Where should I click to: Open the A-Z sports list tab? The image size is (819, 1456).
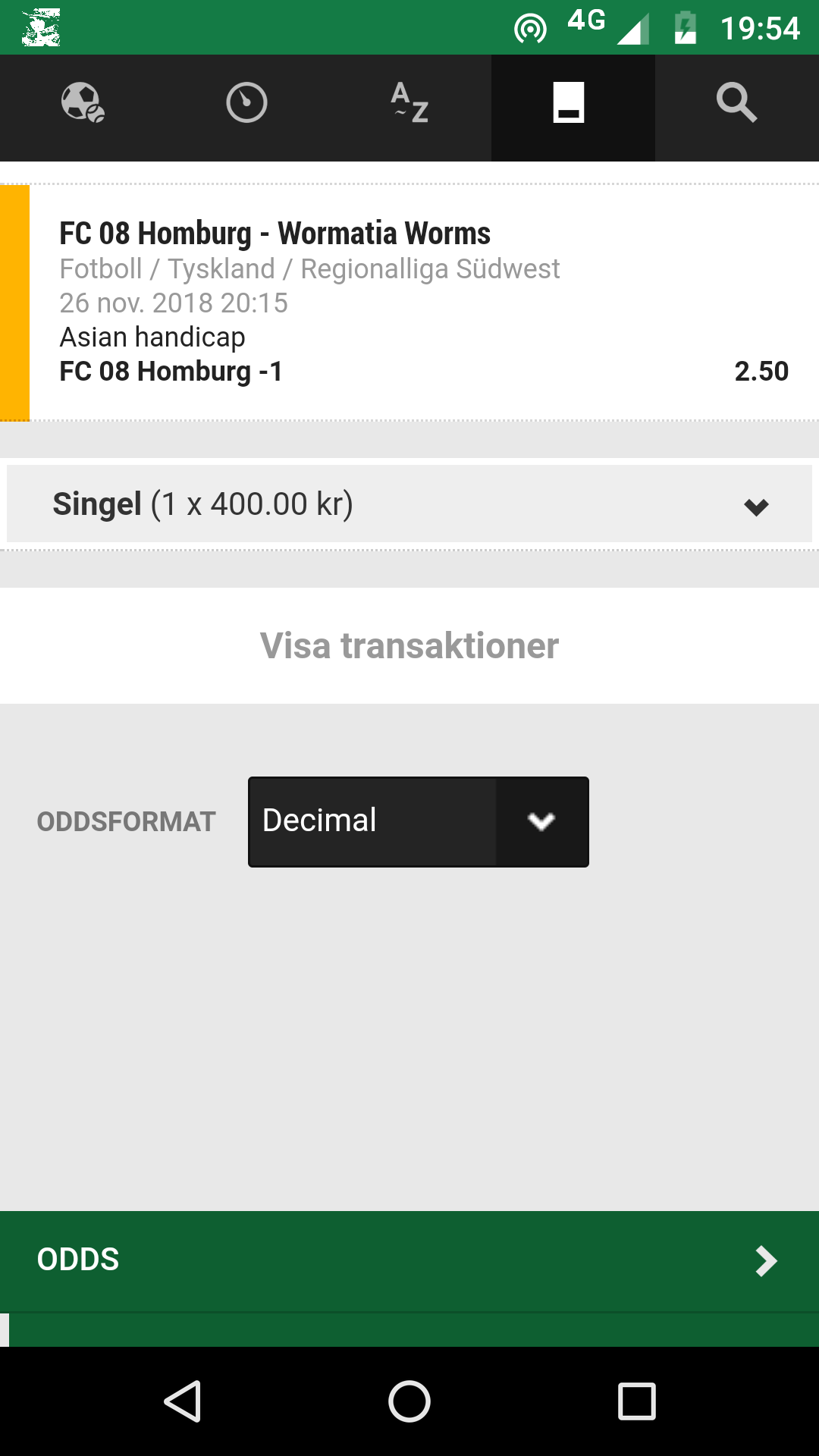409,103
